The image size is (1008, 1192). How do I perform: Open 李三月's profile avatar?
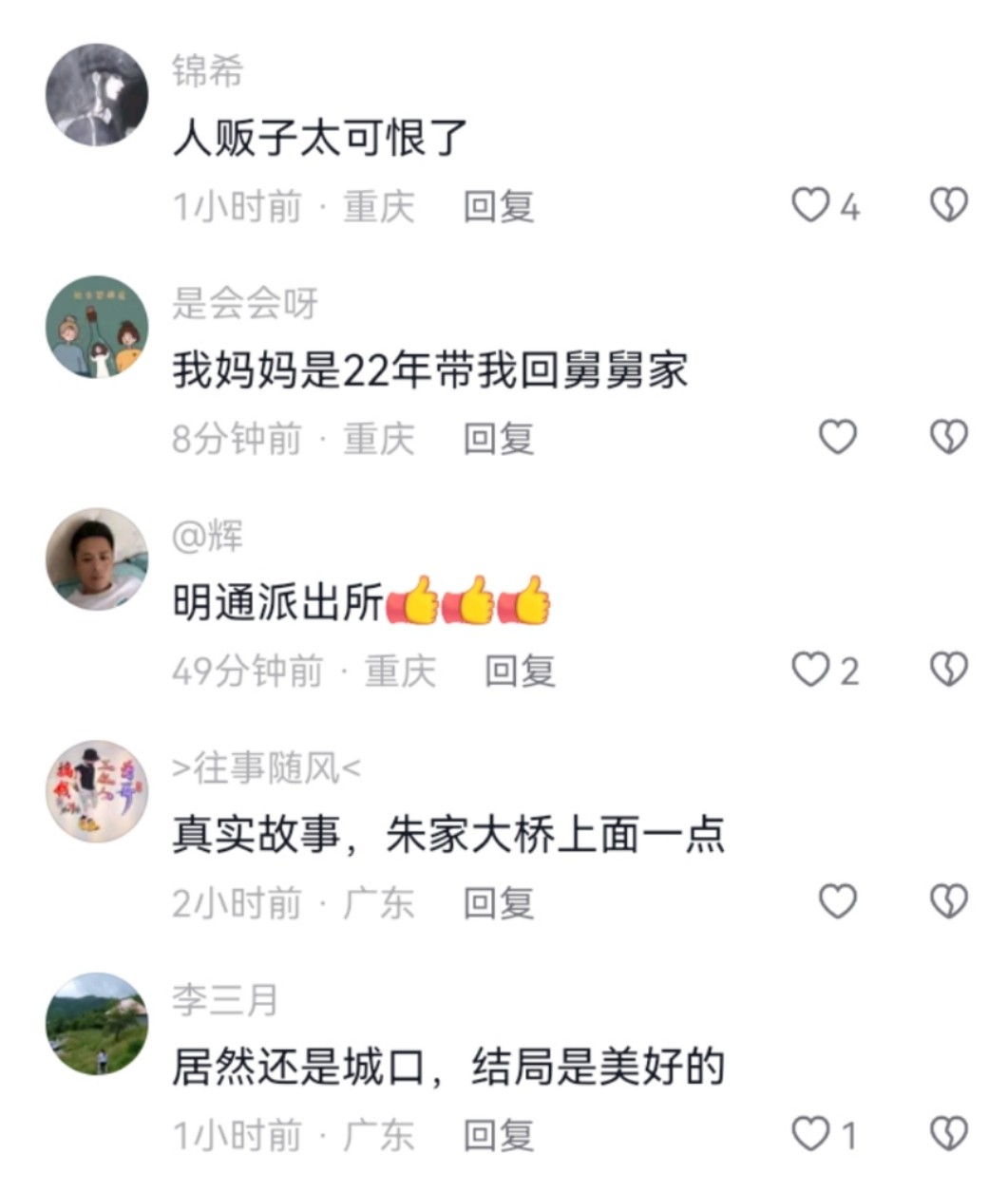pos(97,1024)
